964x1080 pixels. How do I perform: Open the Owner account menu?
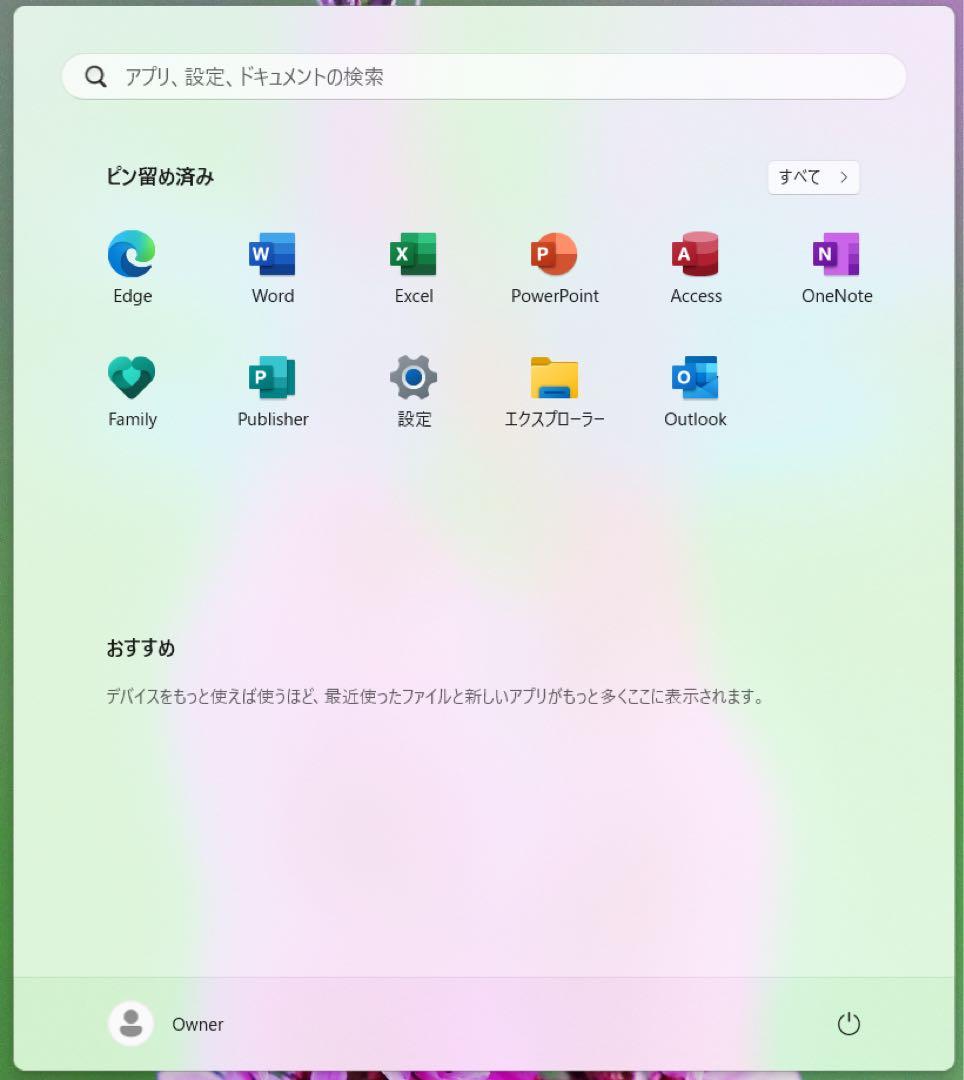click(x=130, y=1024)
